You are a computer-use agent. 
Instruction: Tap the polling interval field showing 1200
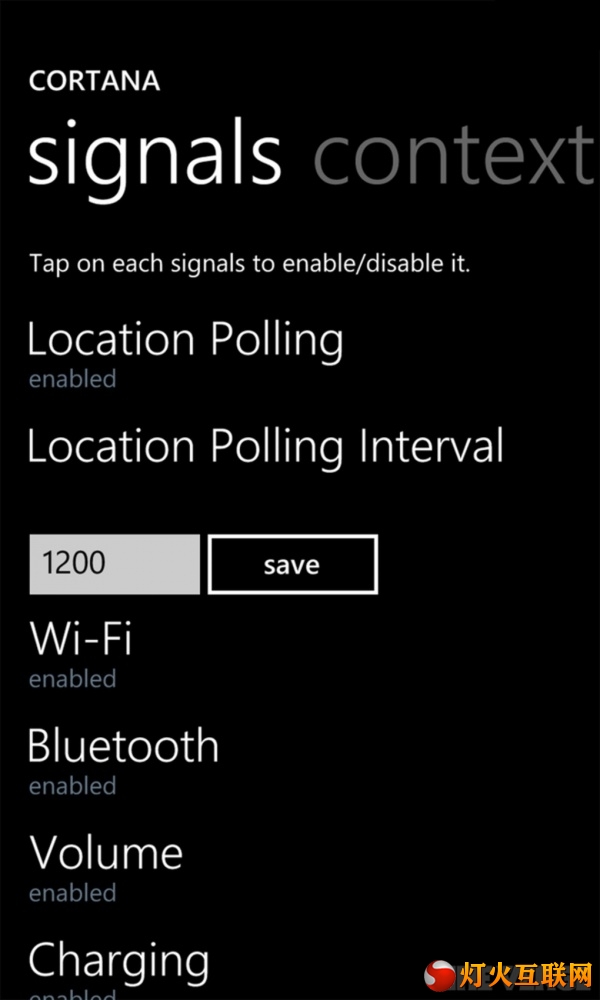(x=114, y=564)
